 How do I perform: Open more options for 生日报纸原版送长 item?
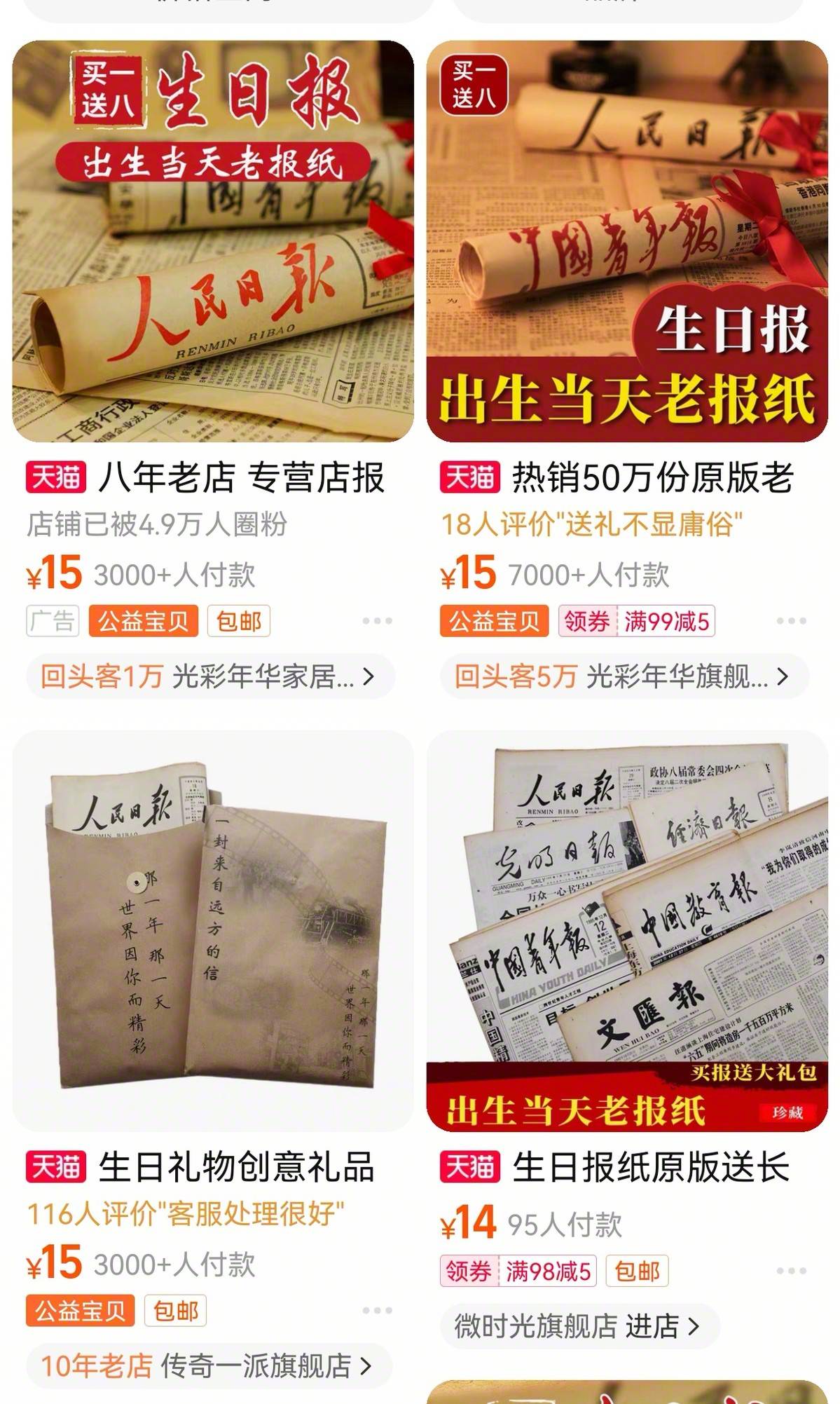(x=791, y=1271)
